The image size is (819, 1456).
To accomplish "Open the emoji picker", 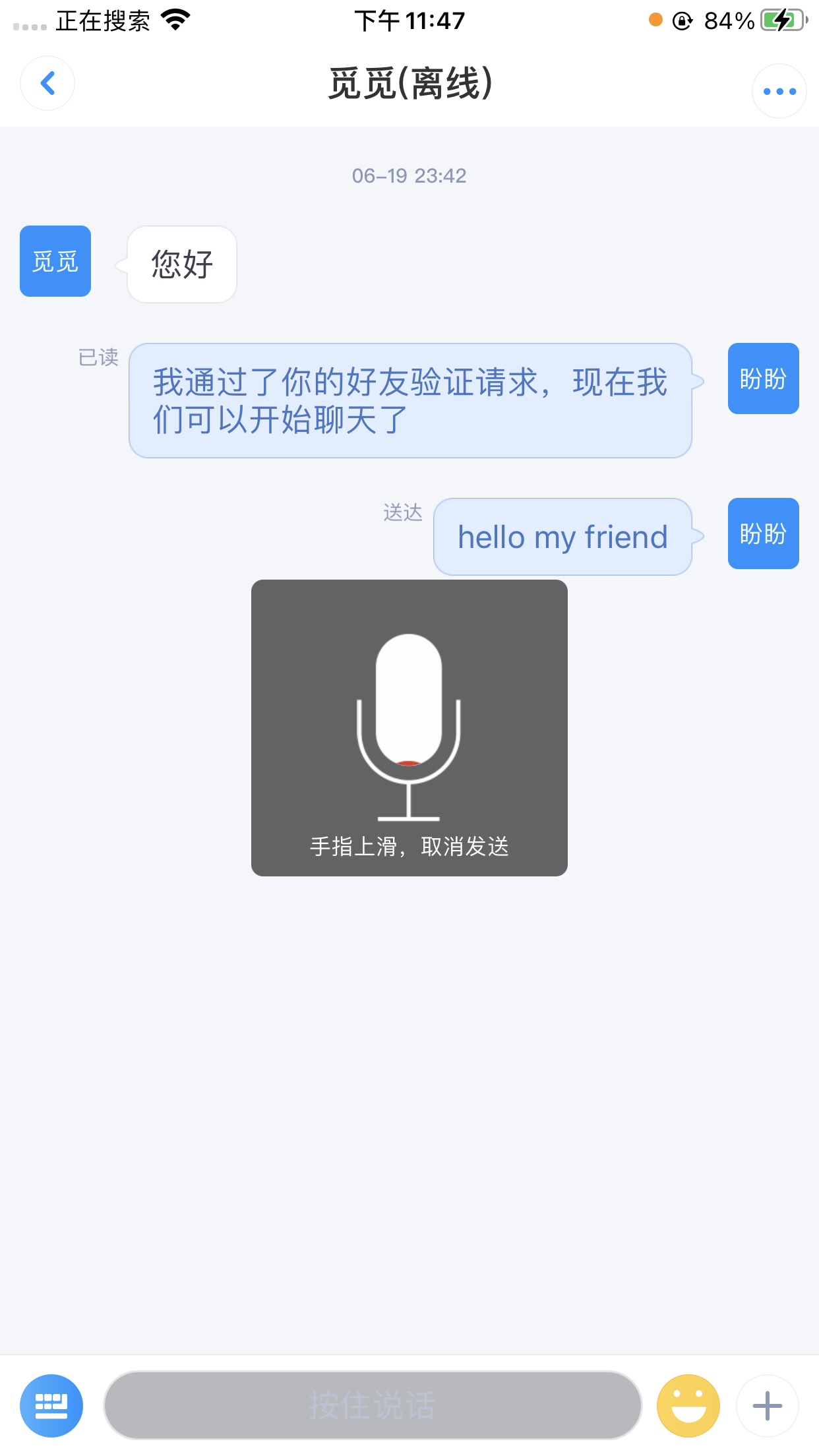I will click(x=688, y=1405).
